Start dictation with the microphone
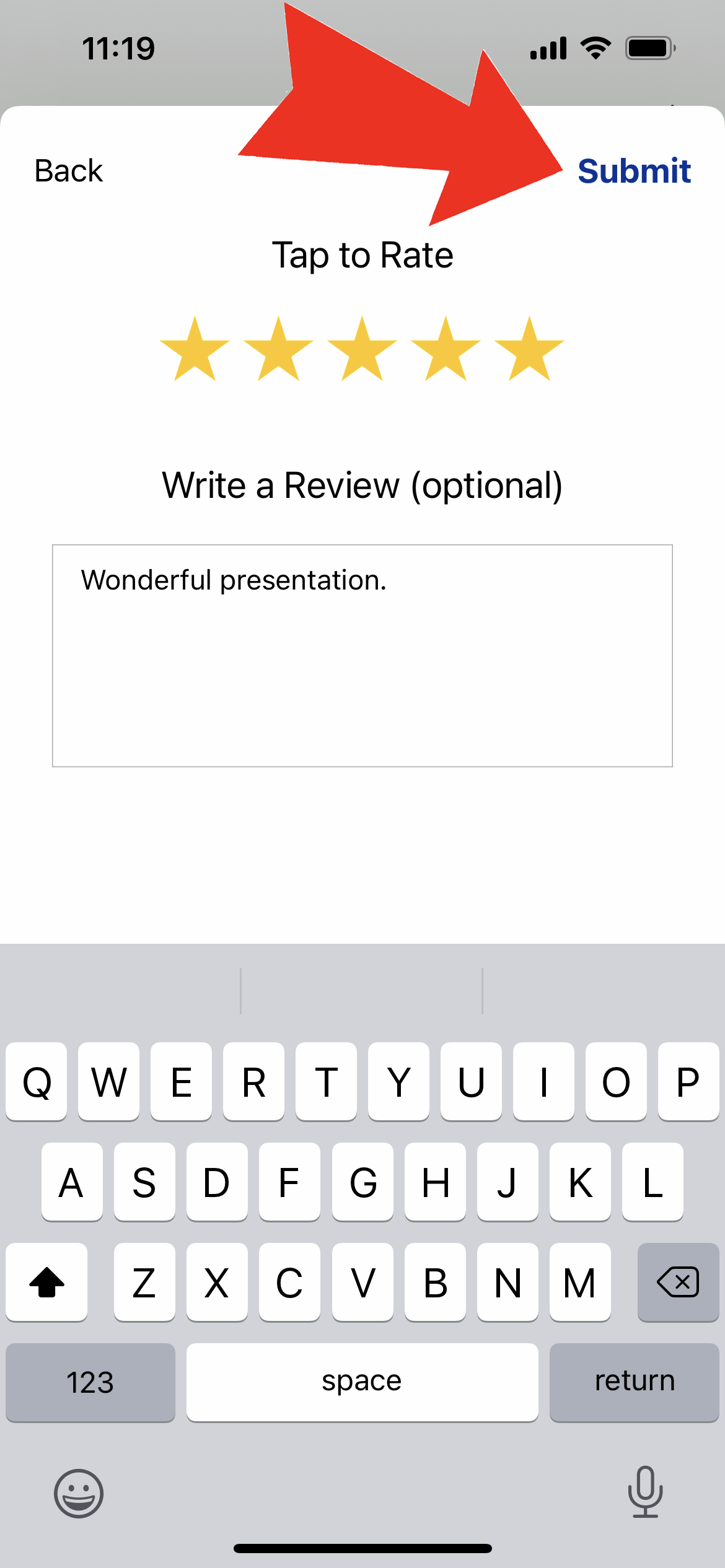This screenshot has width=725, height=1568. (646, 1492)
